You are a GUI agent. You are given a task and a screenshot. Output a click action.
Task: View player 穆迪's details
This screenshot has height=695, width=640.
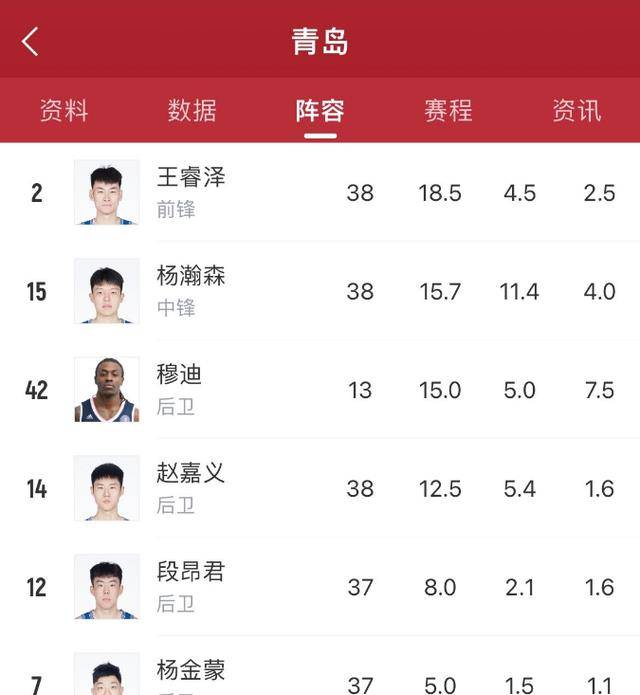click(180, 375)
